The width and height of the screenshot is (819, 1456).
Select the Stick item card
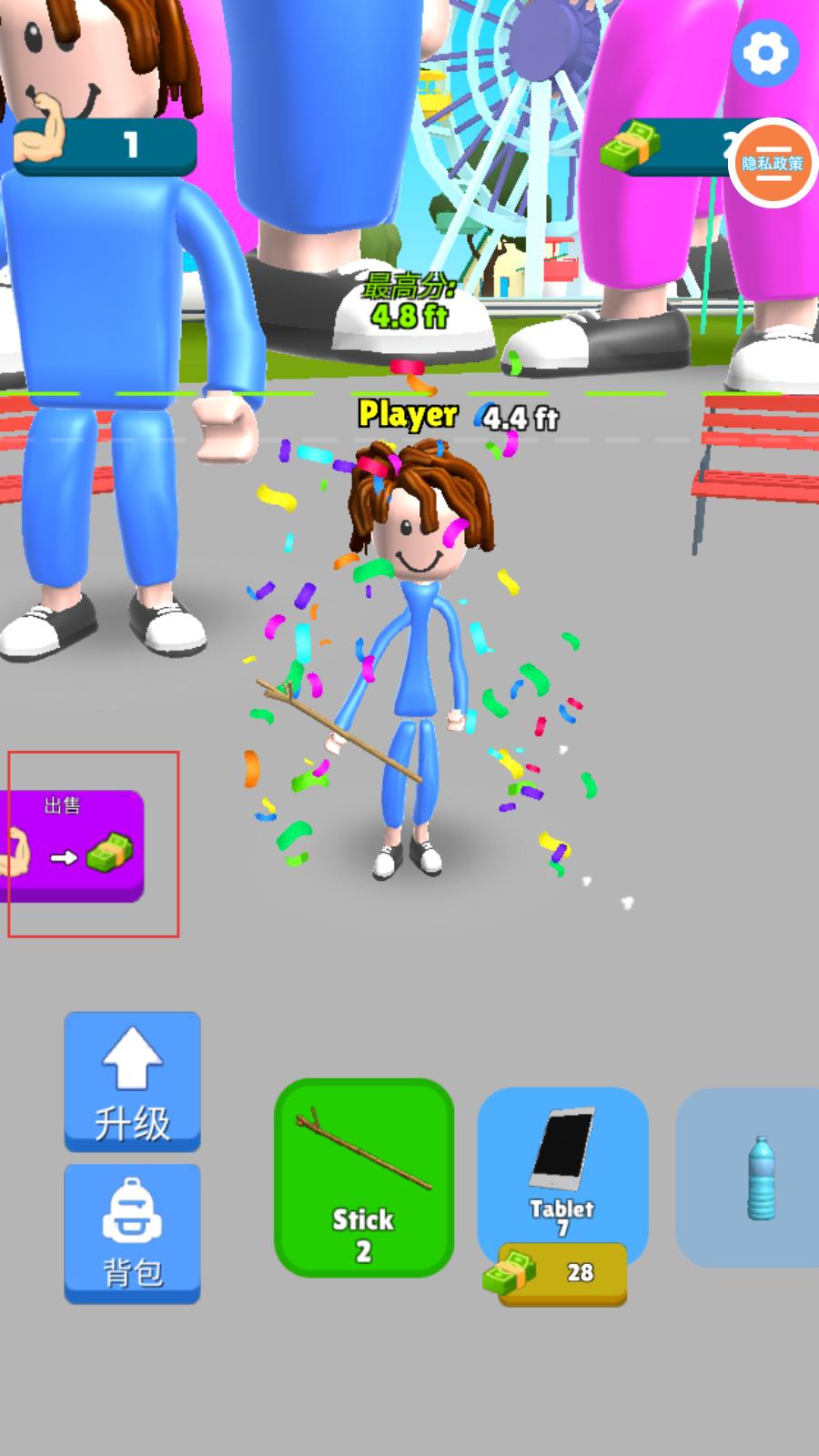coord(363,1176)
